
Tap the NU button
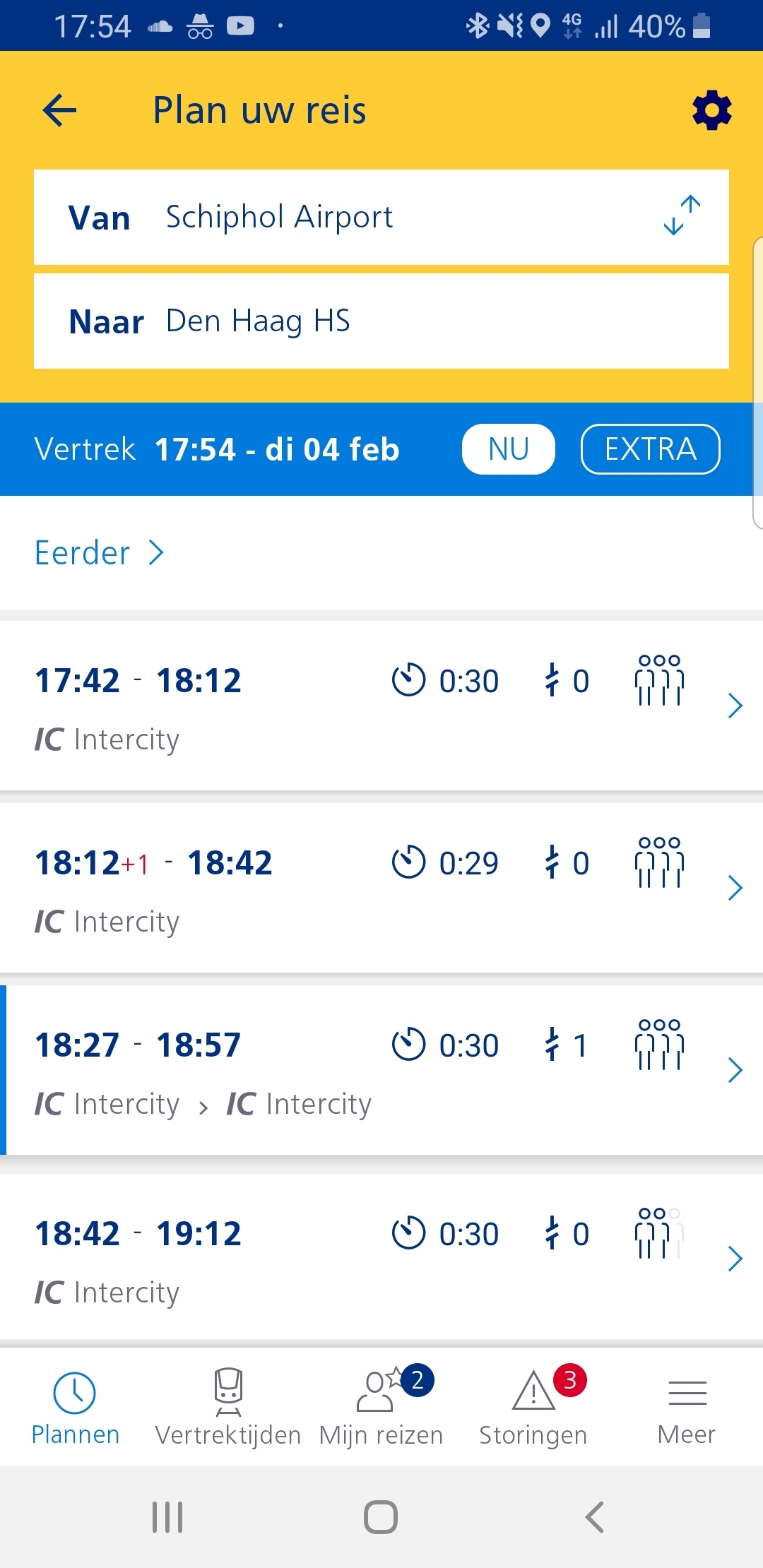[x=509, y=449]
